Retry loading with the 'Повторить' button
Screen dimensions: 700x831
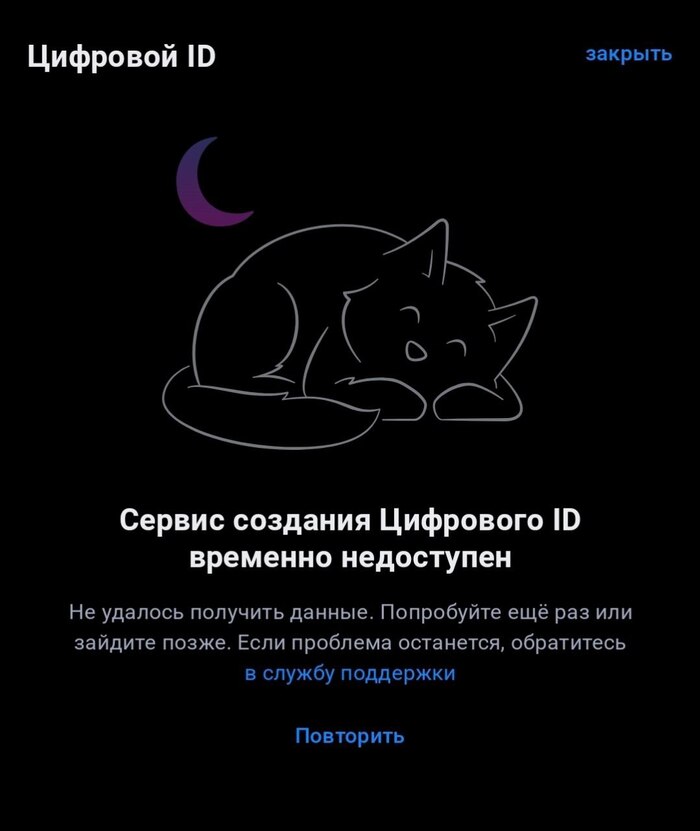(x=350, y=736)
